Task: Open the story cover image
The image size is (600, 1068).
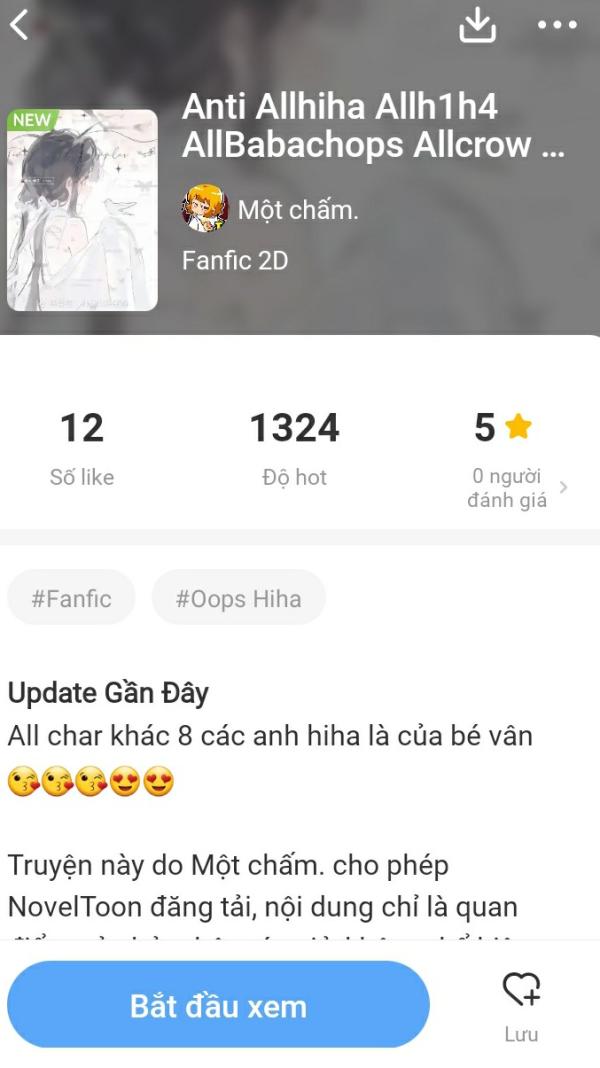Action: click(82, 210)
